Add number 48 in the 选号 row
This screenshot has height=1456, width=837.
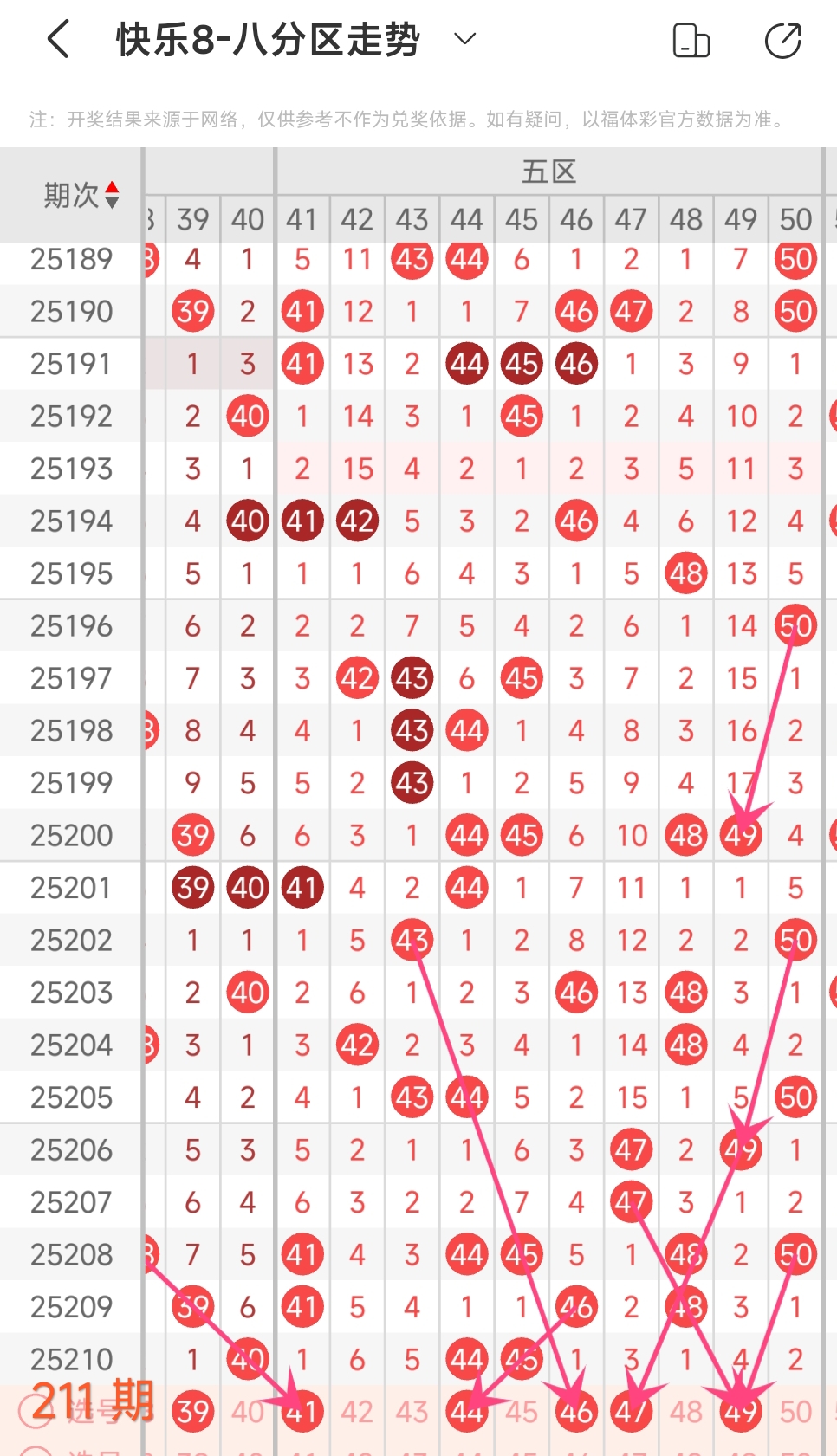click(686, 1412)
